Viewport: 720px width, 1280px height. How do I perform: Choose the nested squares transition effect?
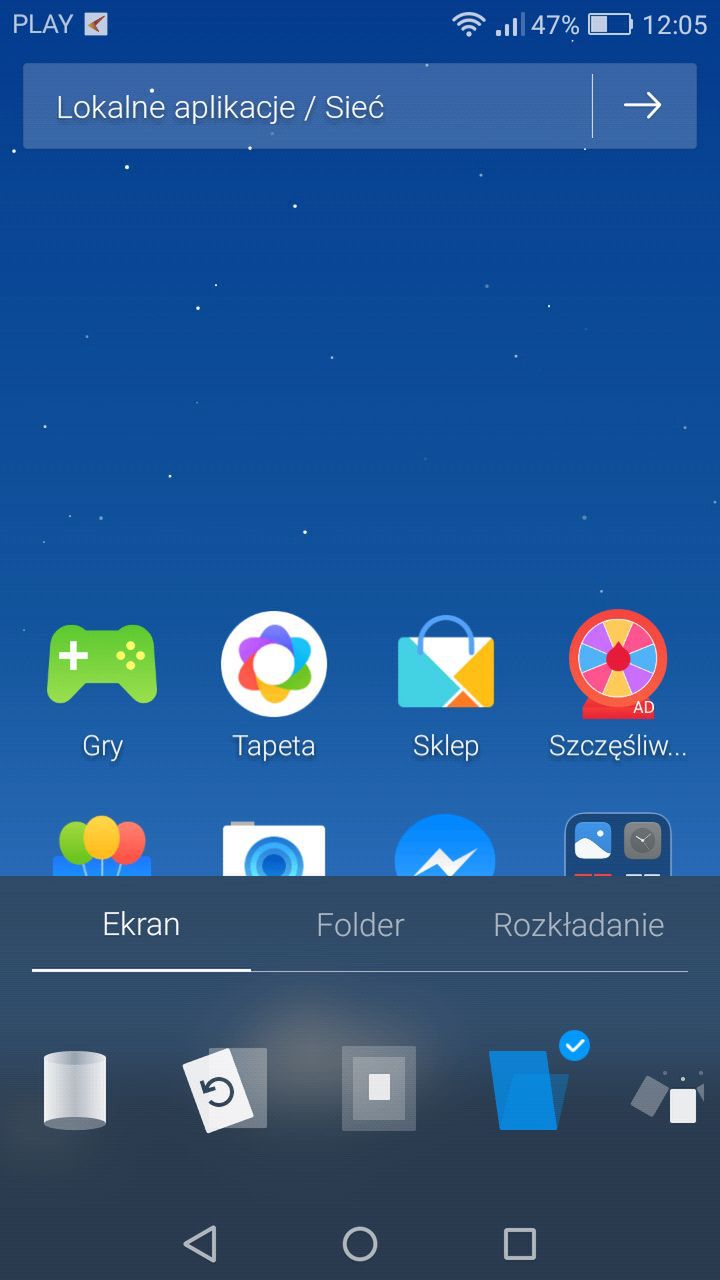(379, 1088)
